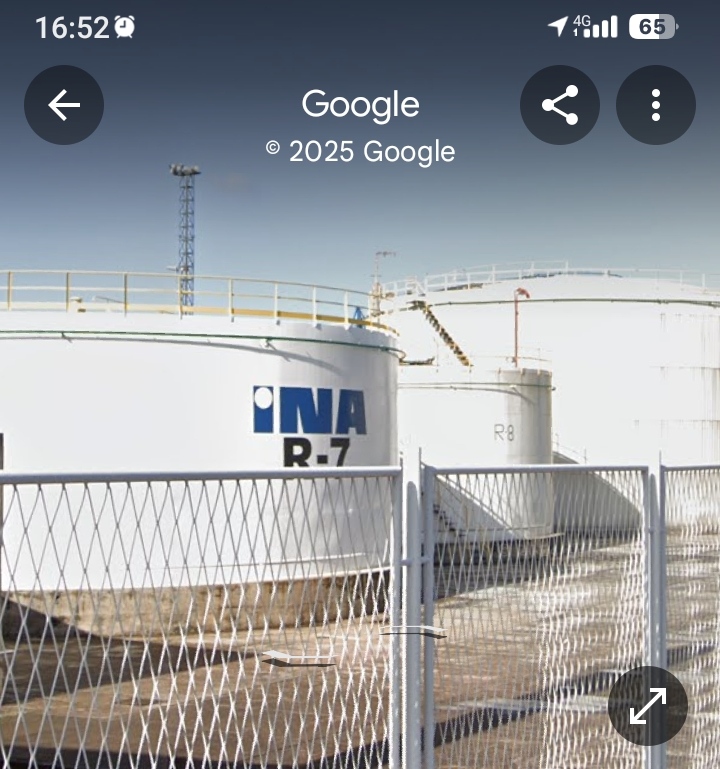Share this Street View image
This screenshot has height=769, width=720.
coord(560,105)
